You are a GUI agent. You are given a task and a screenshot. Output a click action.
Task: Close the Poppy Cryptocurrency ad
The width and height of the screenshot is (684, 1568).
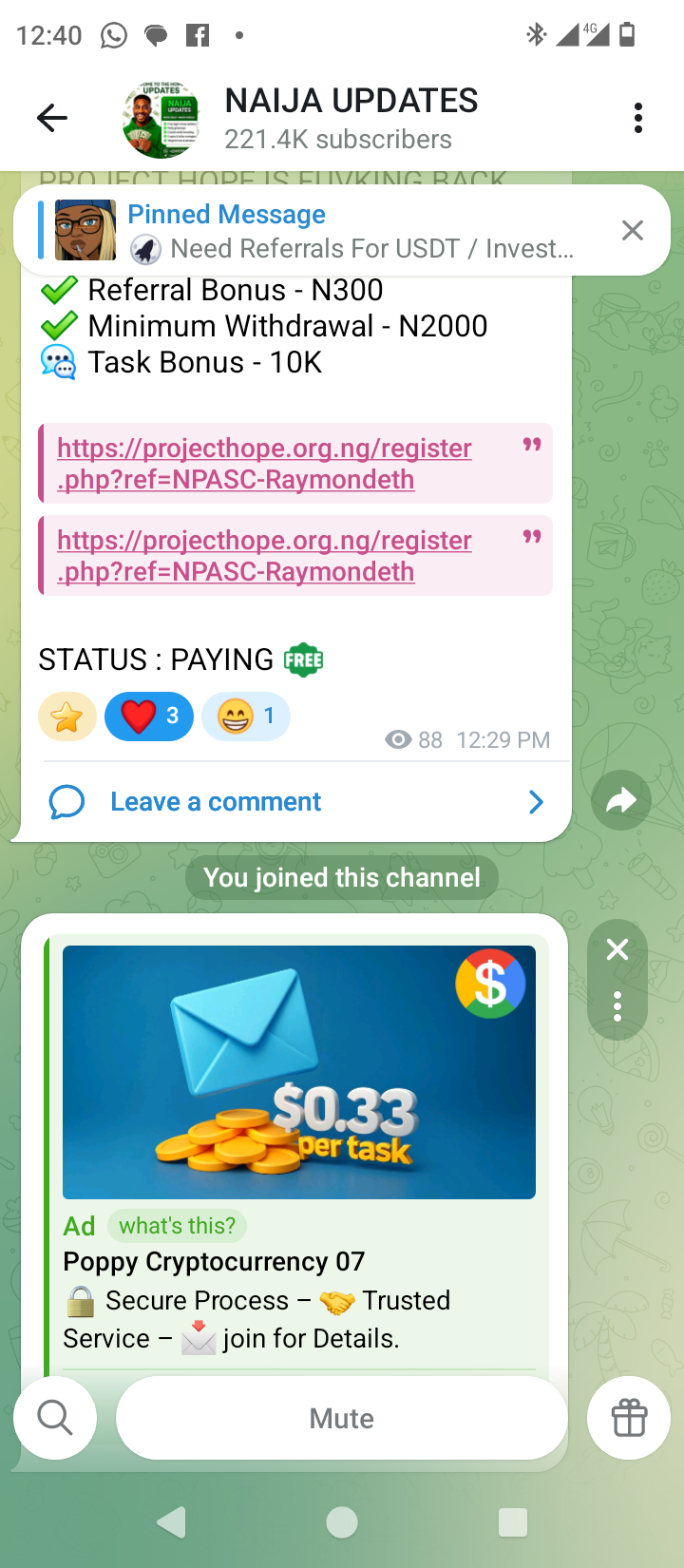point(617,949)
